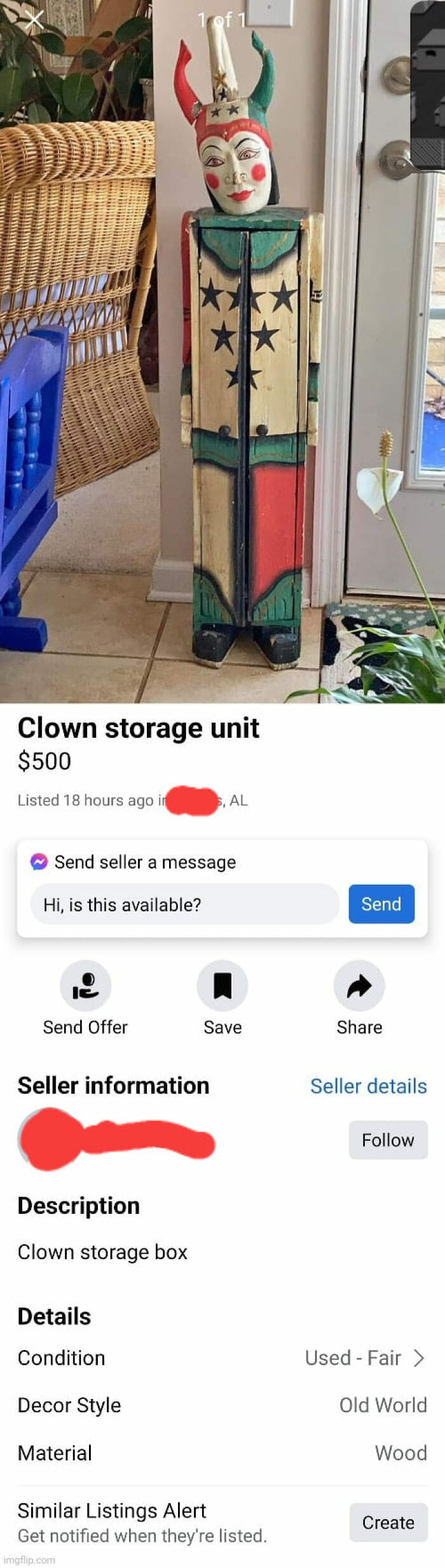
Task: Create a similar listings alert
Action: click(388, 1522)
